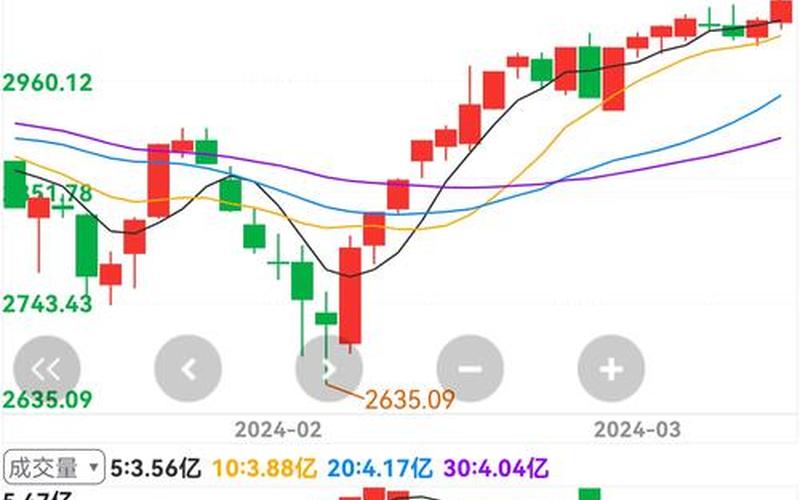Open the 成交量 indicator dropdown
The image size is (800, 500).
click(55, 467)
